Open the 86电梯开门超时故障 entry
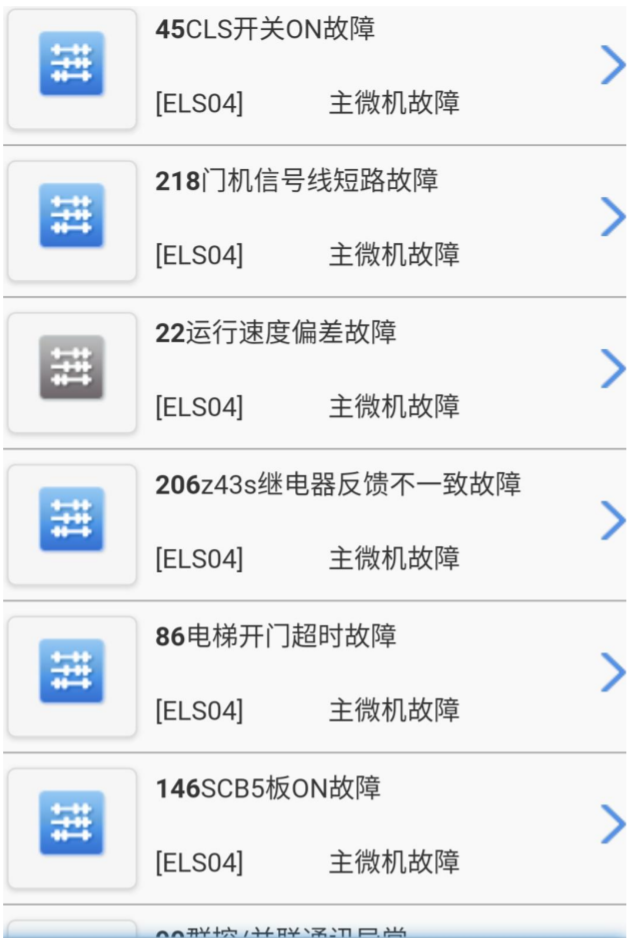This screenshot has width=628, height=938. point(314,675)
